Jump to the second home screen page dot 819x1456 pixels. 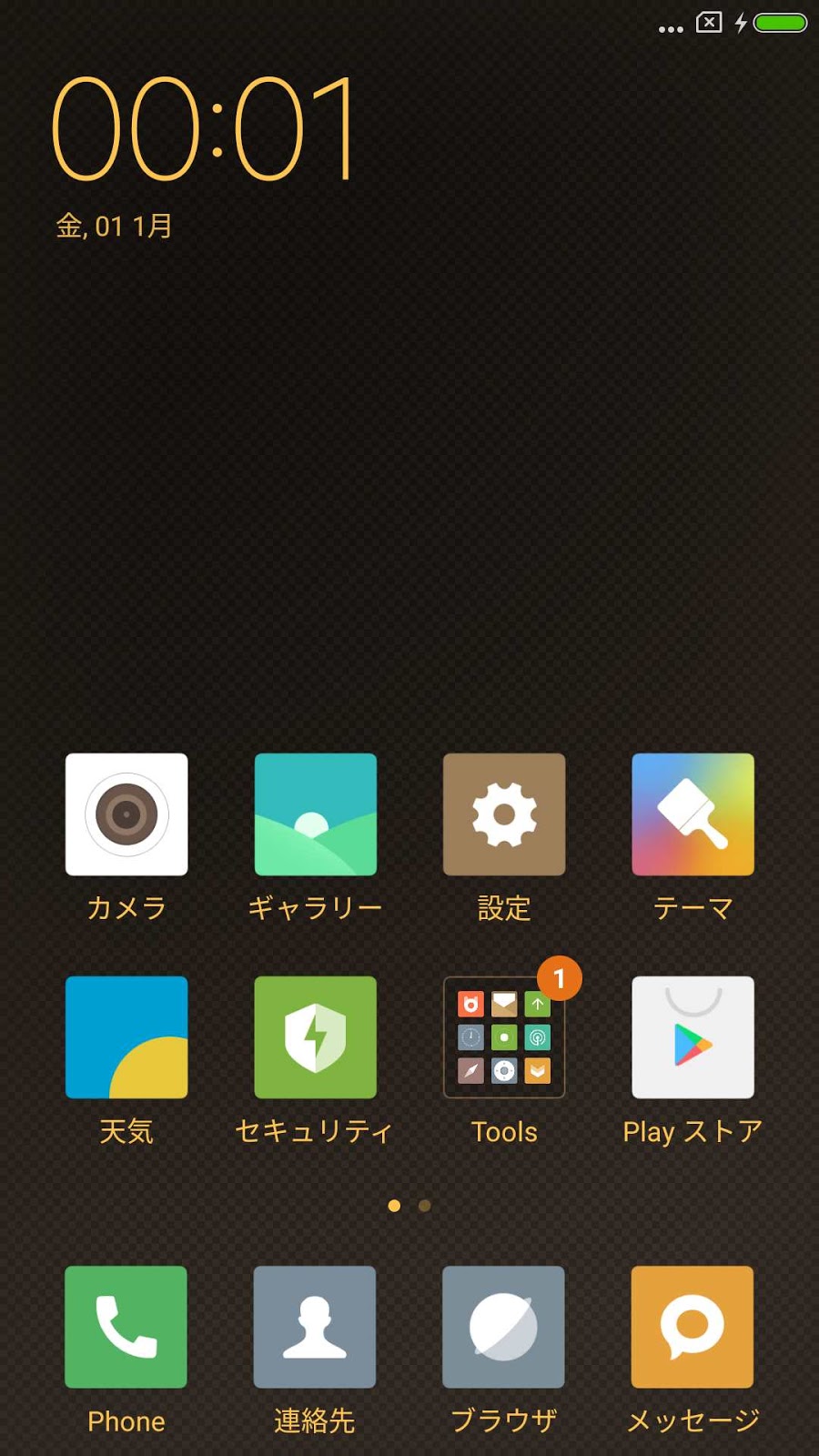point(424,1206)
